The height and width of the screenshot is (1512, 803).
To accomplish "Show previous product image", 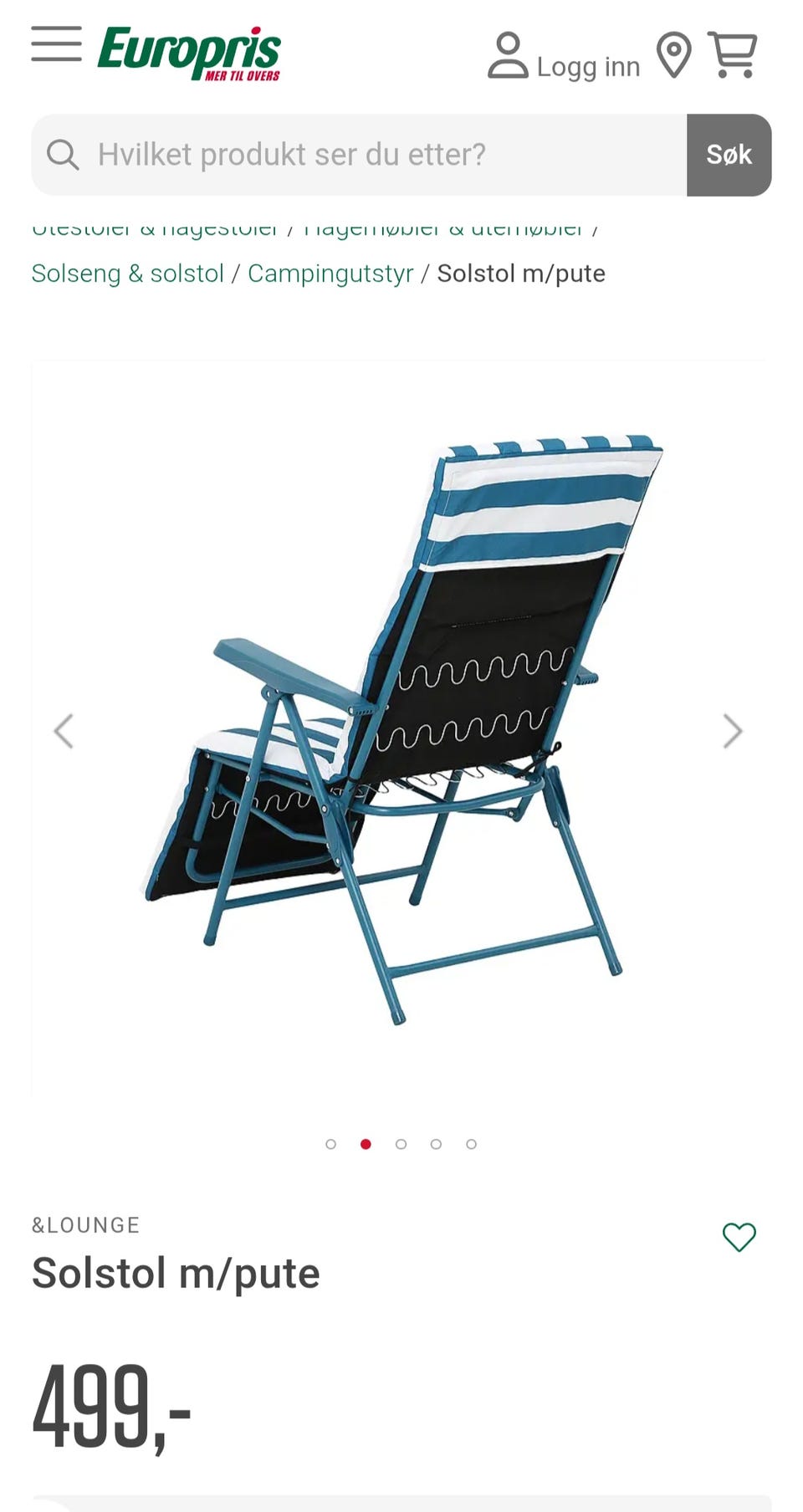I will [64, 731].
